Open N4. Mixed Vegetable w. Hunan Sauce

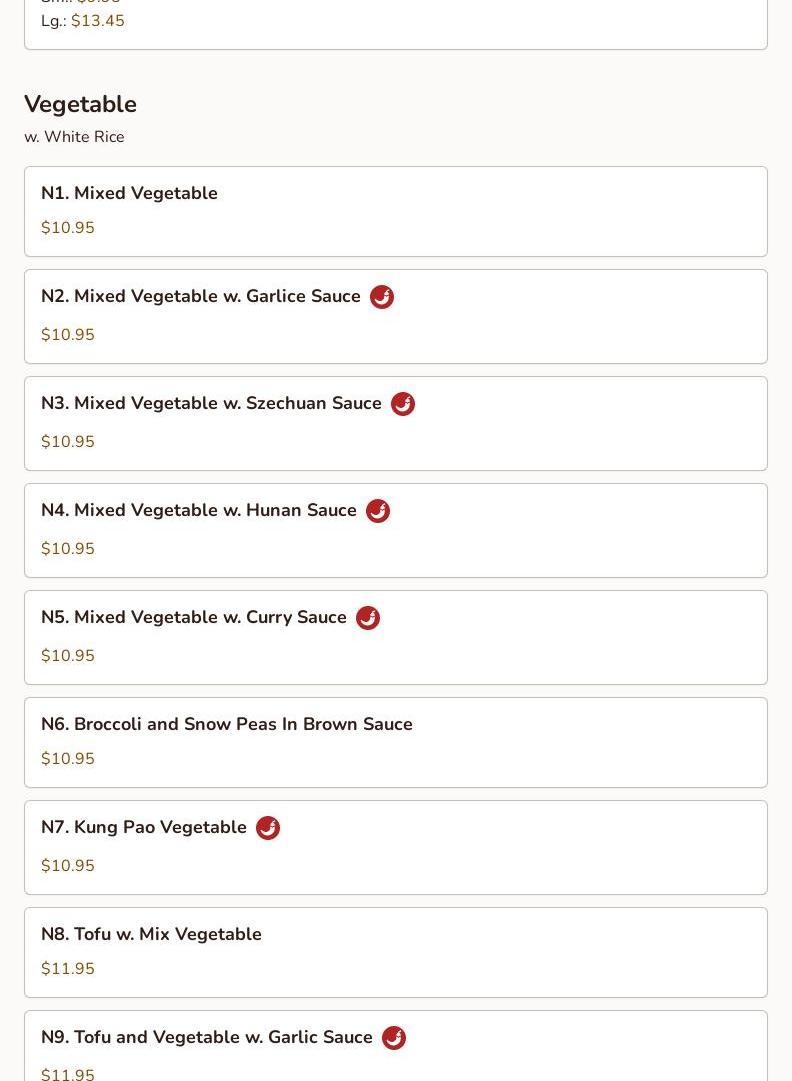click(395, 530)
